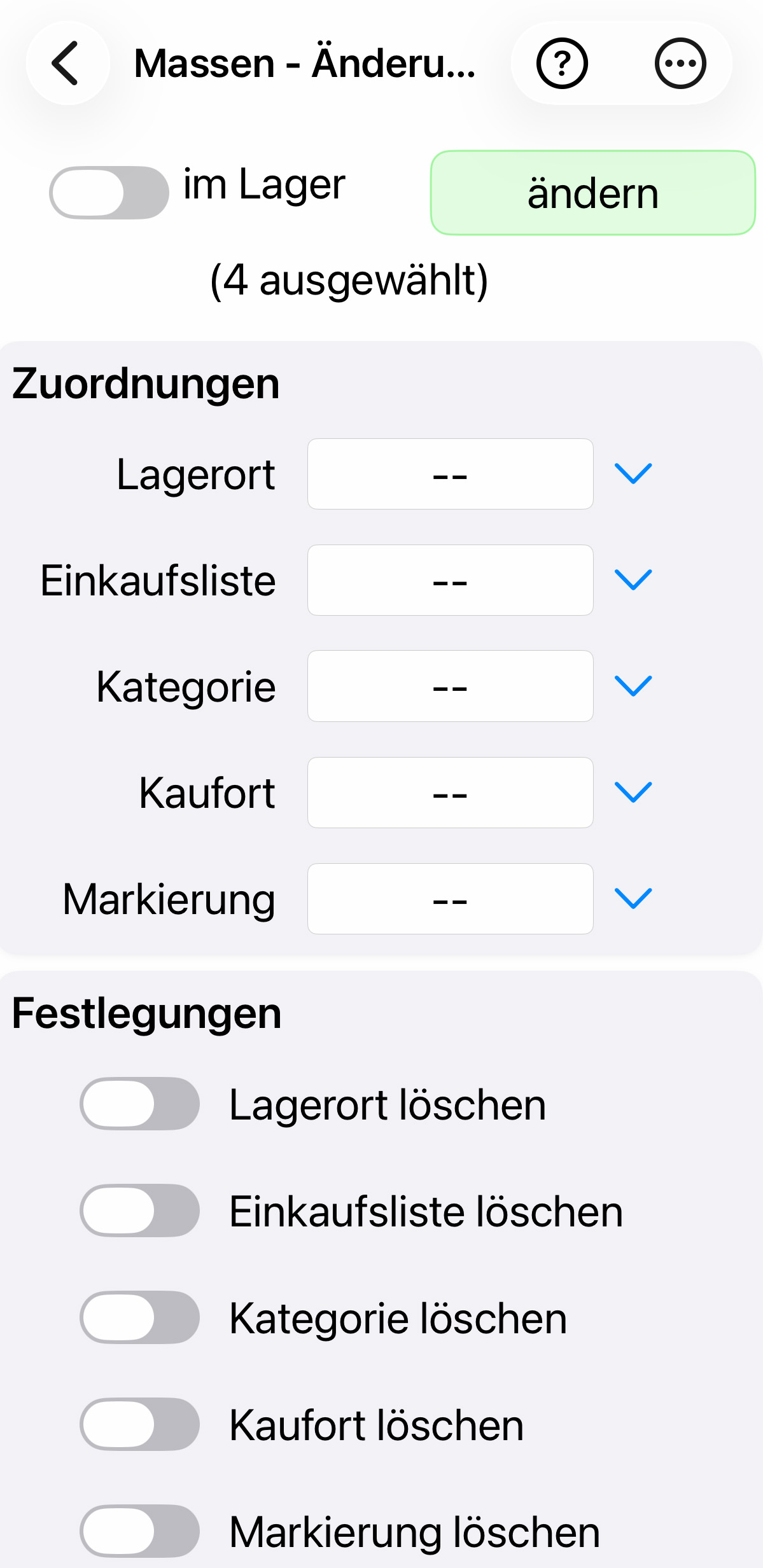The height and width of the screenshot is (1568, 763).
Task: Select the Kategorie value field
Action: [450, 686]
